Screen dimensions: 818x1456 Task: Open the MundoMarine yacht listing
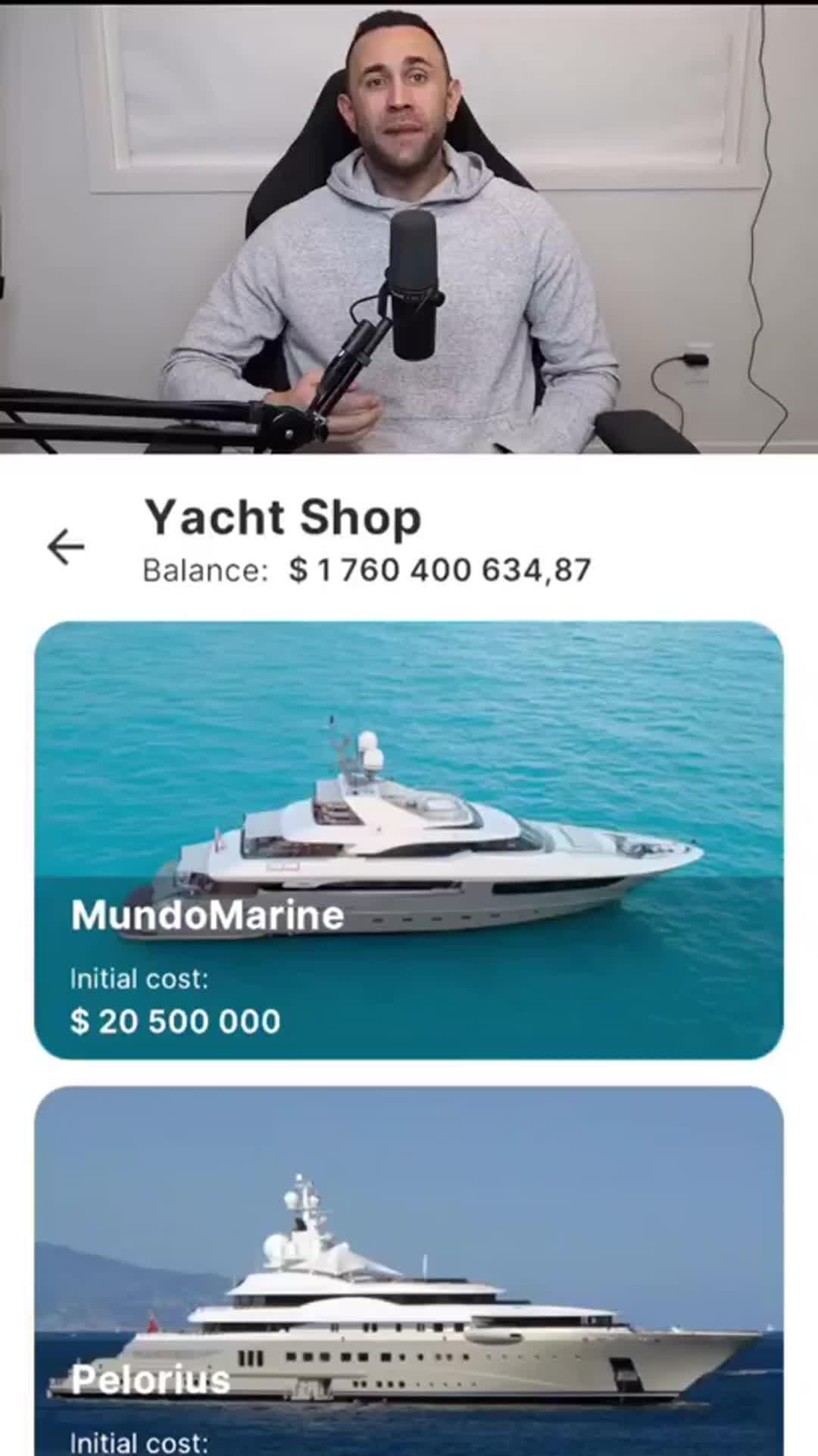pos(409,833)
